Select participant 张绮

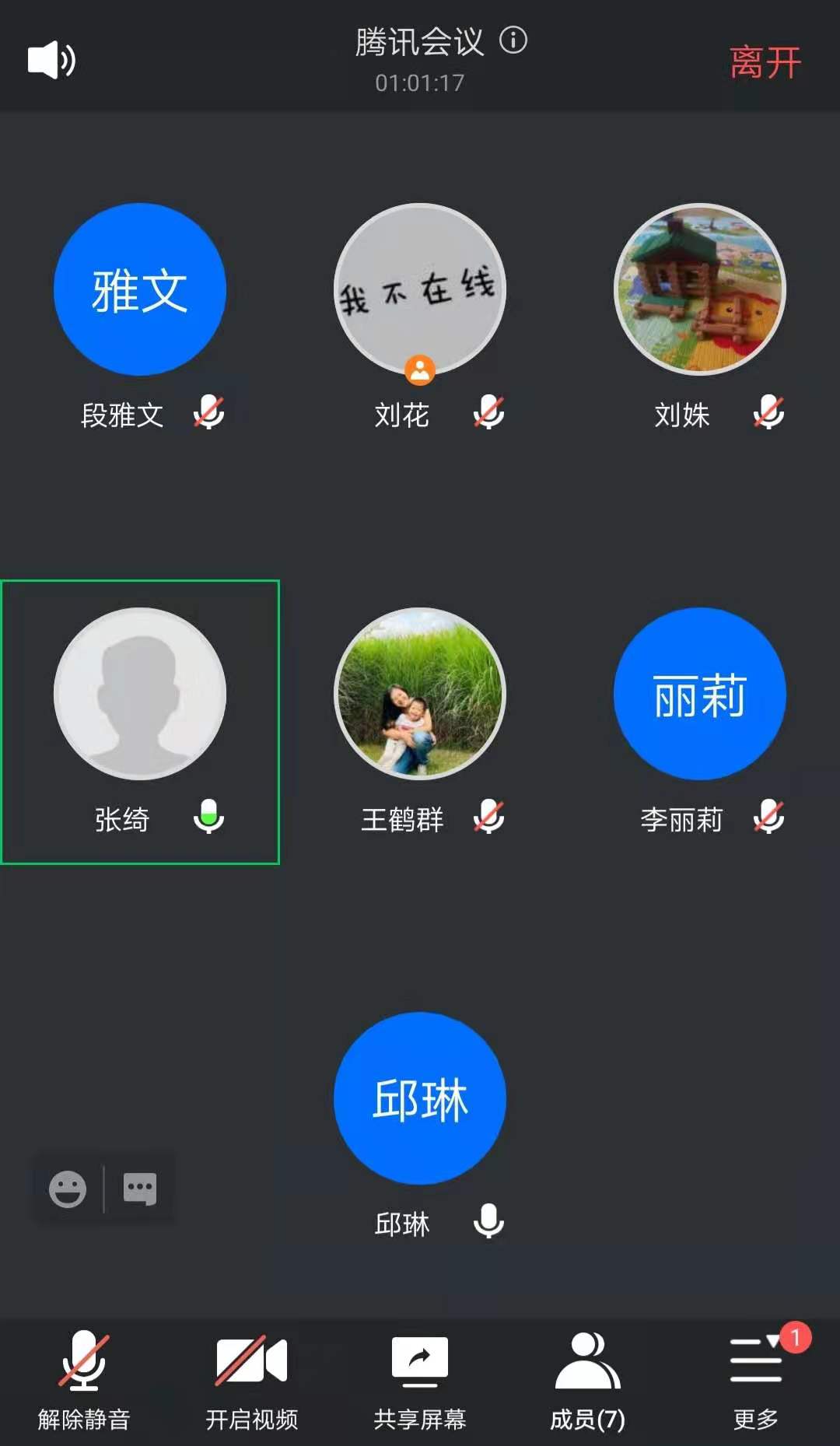pyautogui.click(x=140, y=694)
